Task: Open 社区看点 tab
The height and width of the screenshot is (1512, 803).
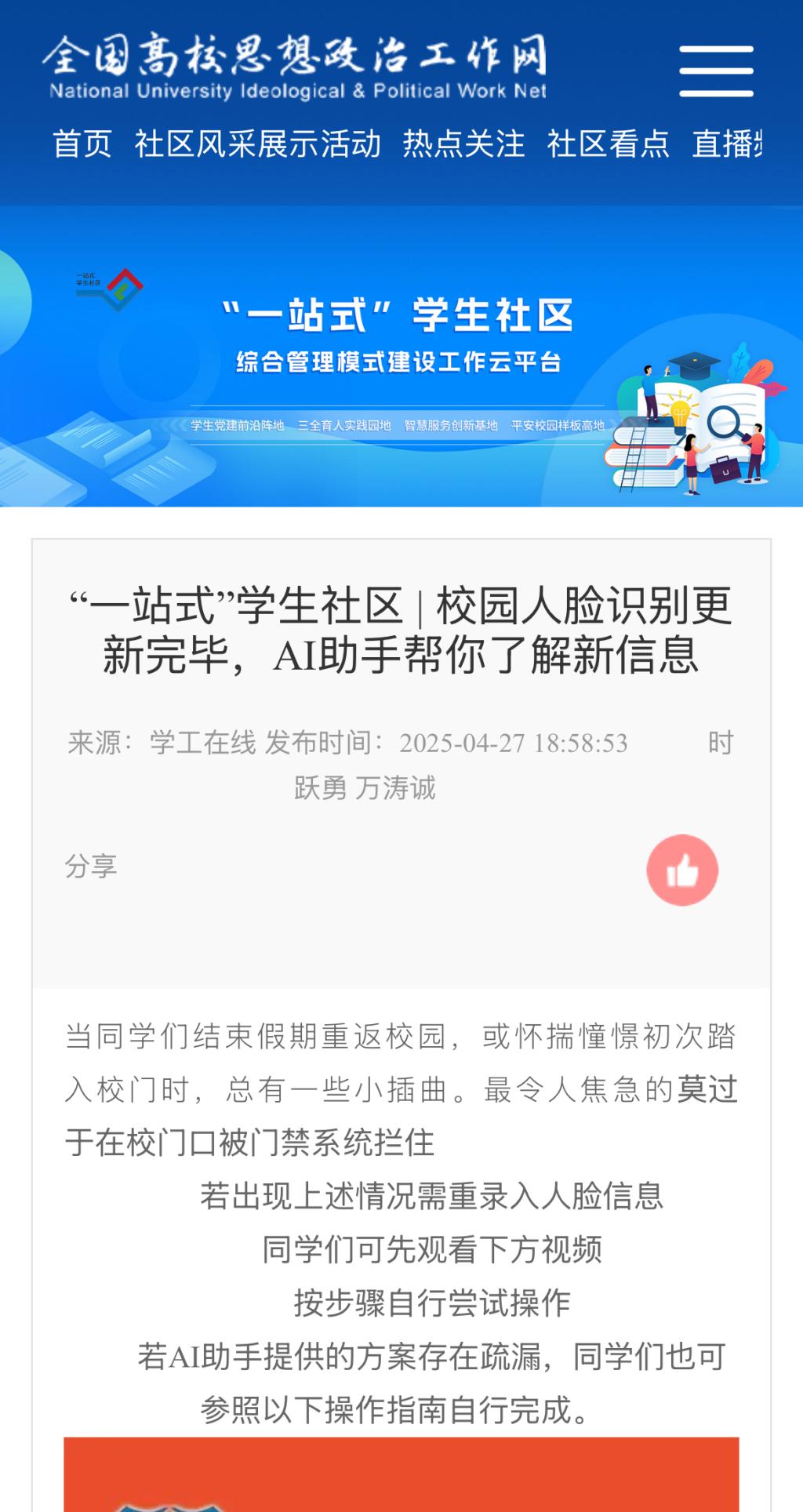Action: [x=608, y=144]
